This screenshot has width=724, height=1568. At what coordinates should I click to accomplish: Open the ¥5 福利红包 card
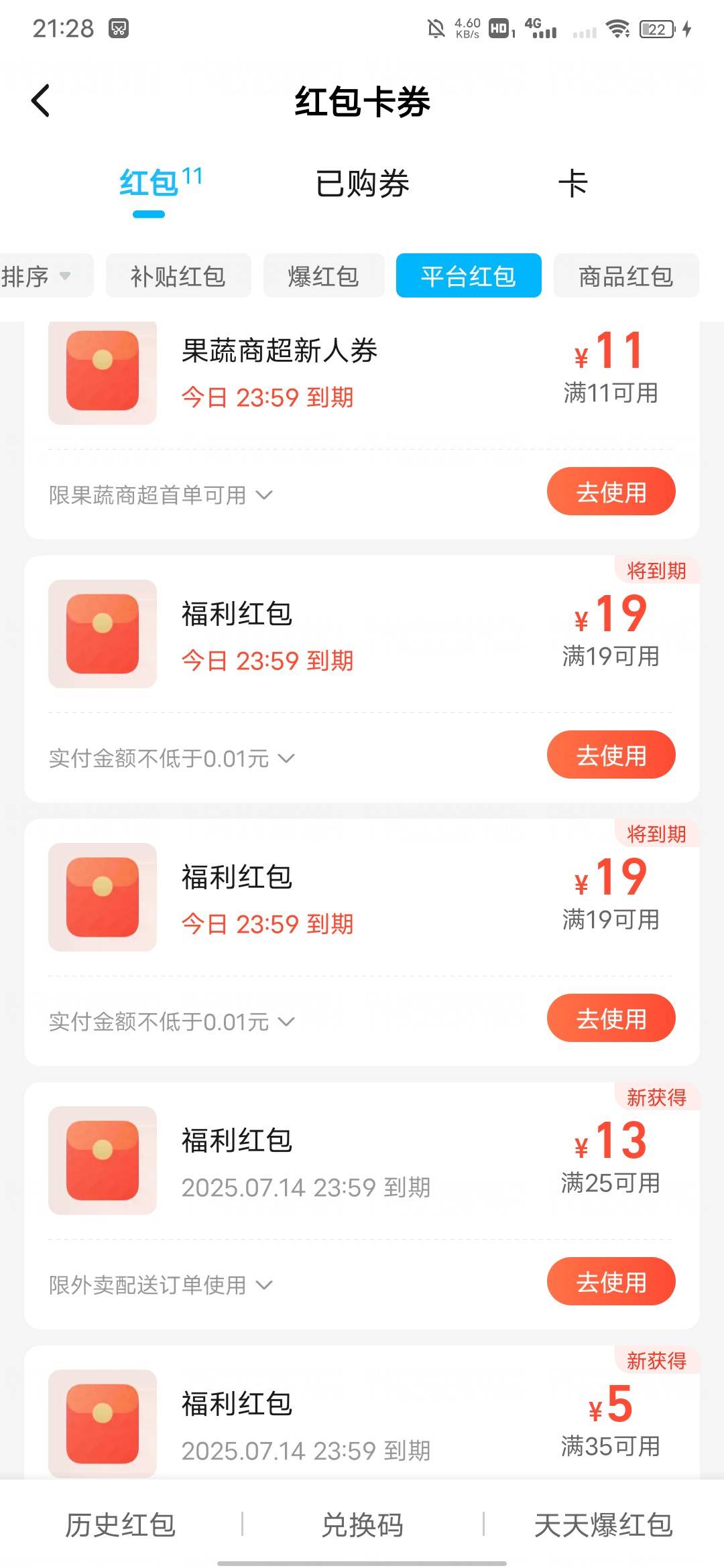point(362,1414)
